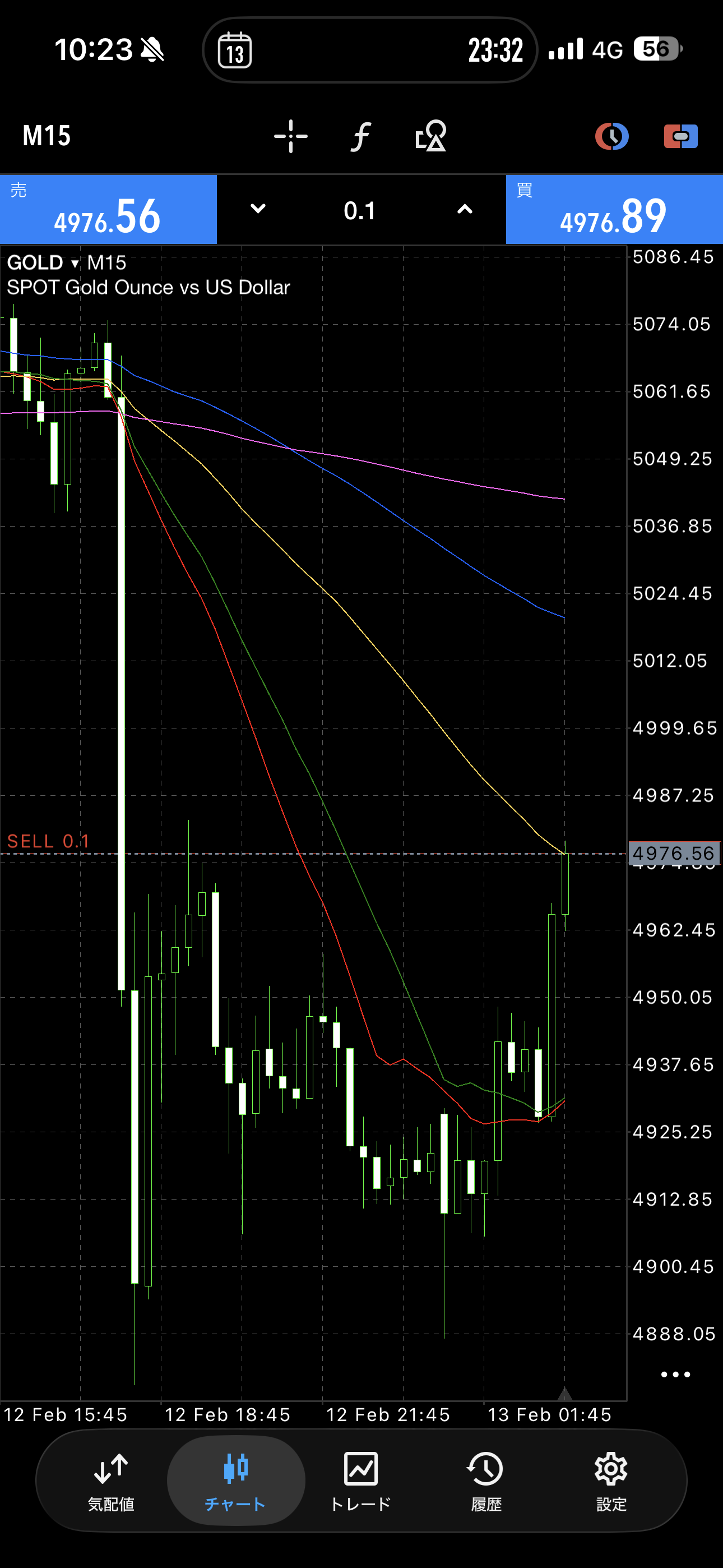This screenshot has height=1568, width=723.
Task: Open the chart objects shapes tool
Action: click(430, 136)
